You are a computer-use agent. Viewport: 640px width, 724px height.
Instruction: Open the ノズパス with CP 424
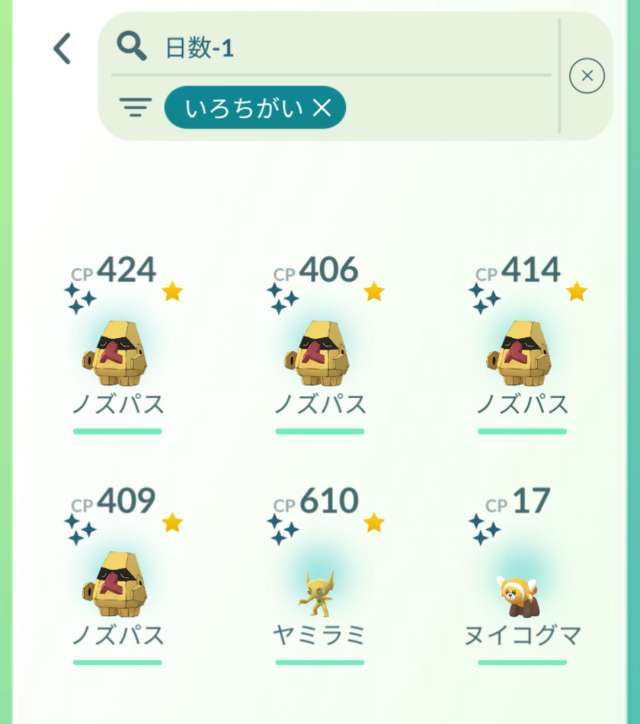pyautogui.click(x=118, y=355)
